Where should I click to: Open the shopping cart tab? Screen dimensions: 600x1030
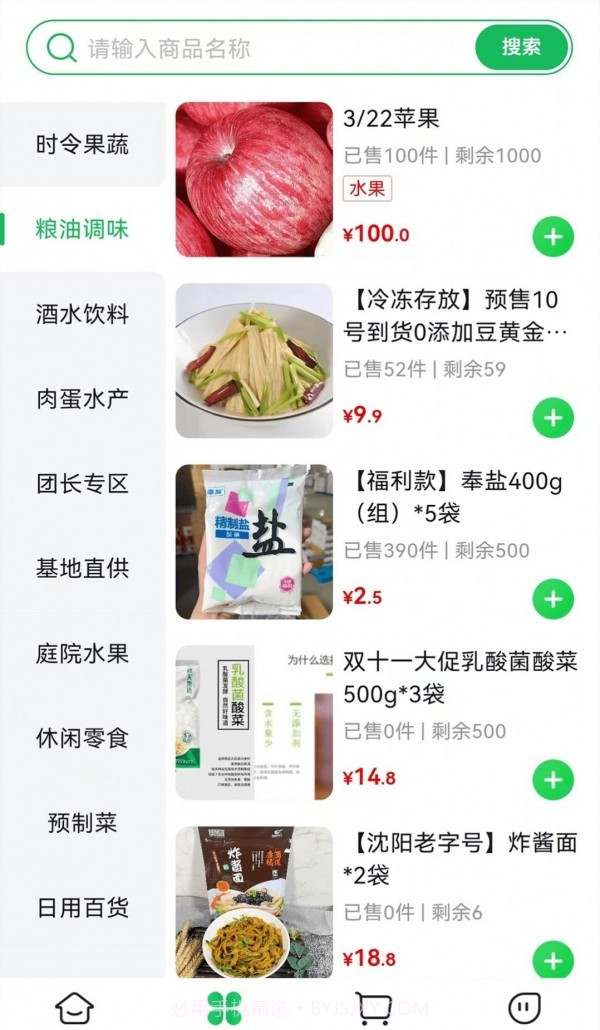coord(373,1007)
